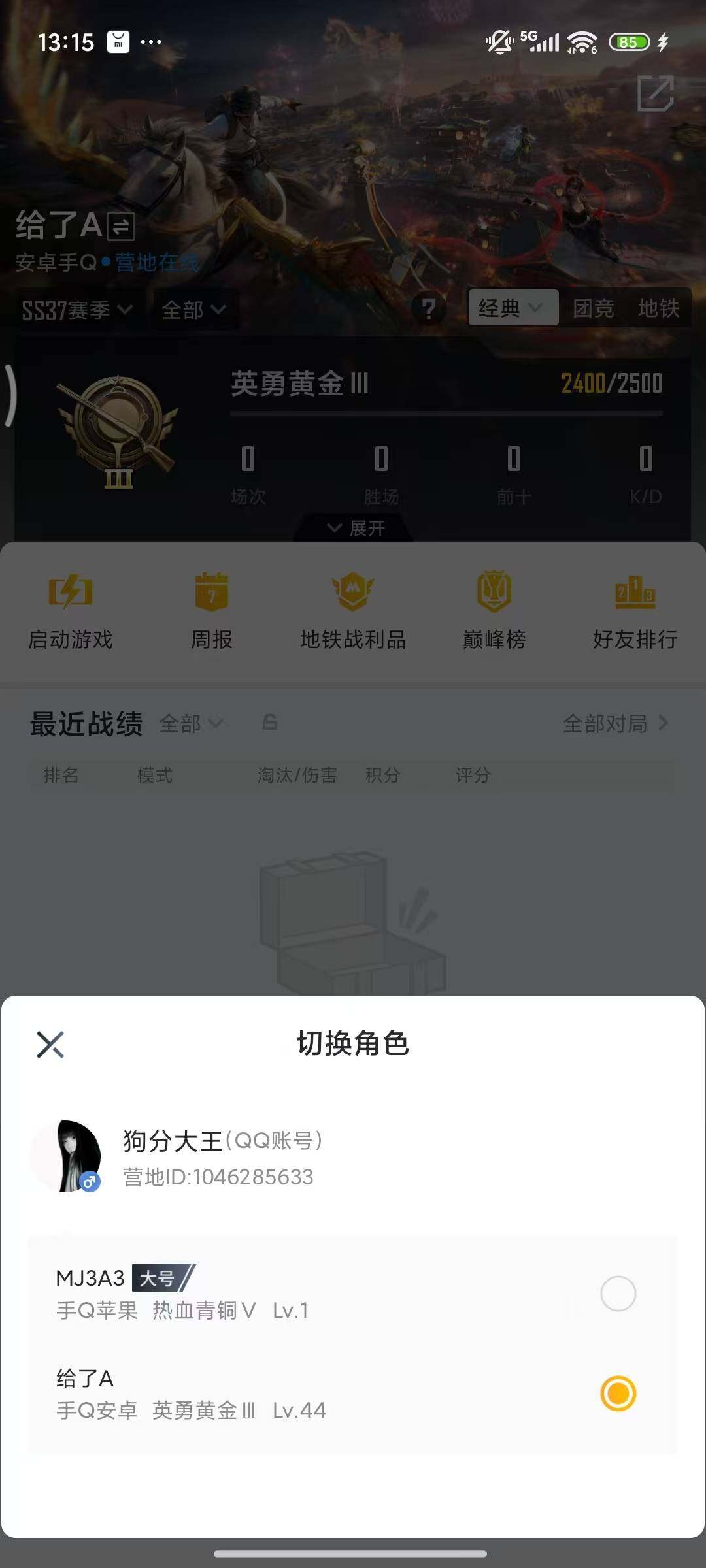Select the 给了A role radio button
Image resolution: width=706 pixels, height=1568 pixels.
(x=618, y=1394)
